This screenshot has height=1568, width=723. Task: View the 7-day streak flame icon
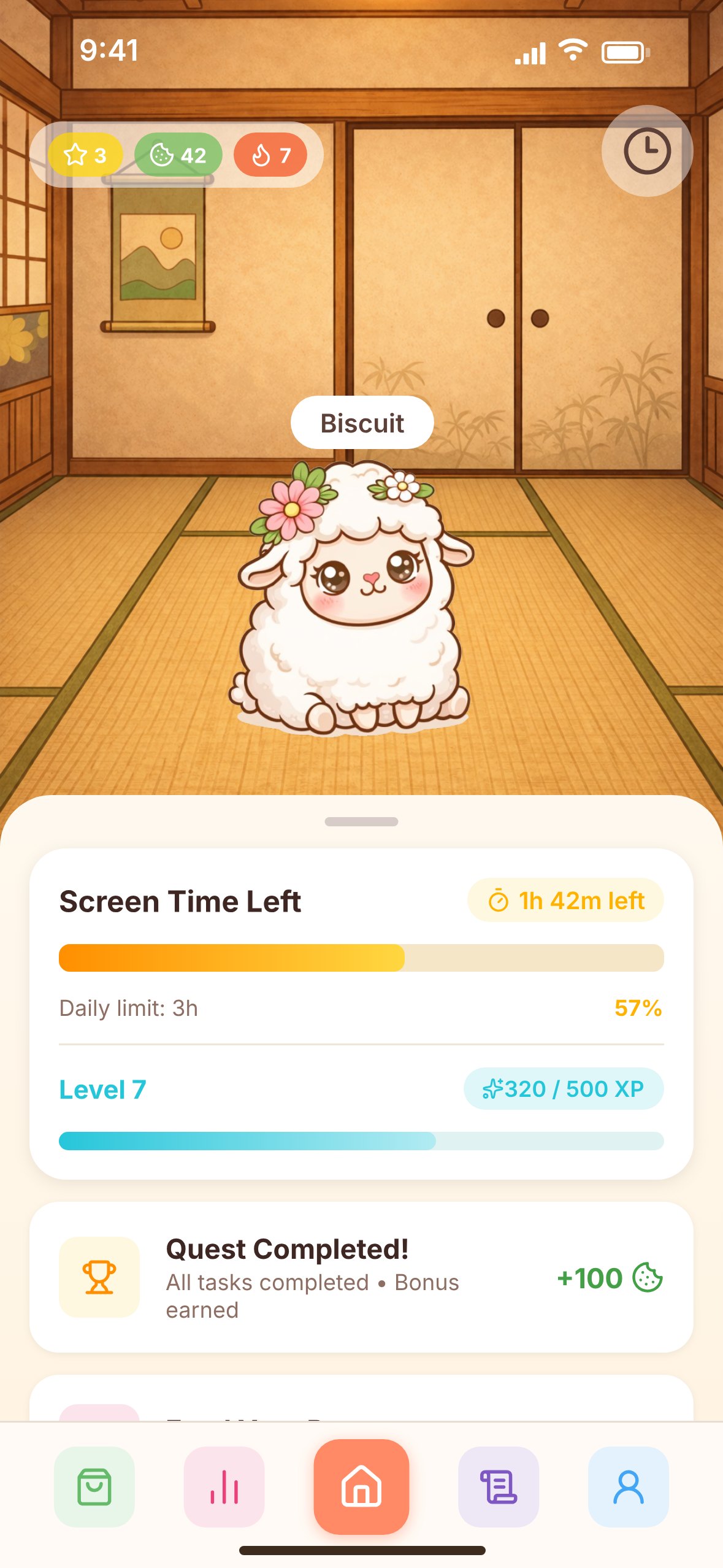click(x=270, y=155)
